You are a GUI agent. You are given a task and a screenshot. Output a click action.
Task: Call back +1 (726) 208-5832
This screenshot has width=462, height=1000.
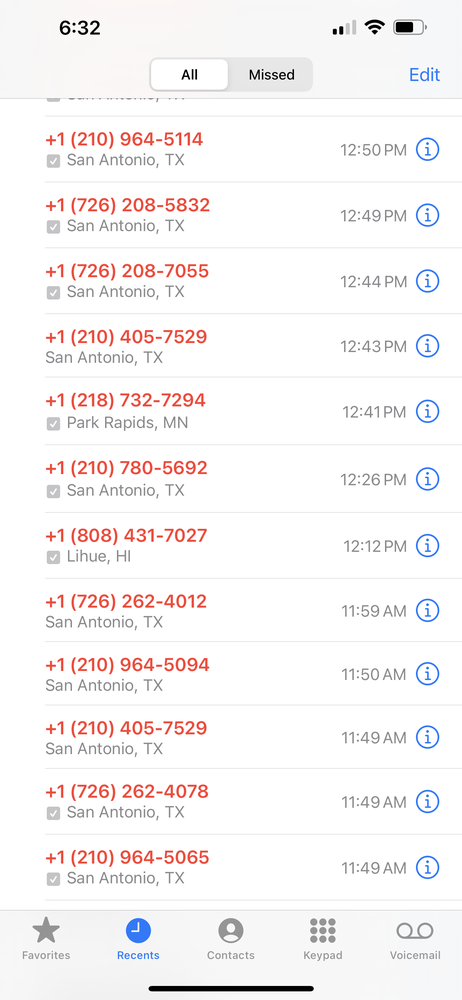pyautogui.click(x=191, y=215)
